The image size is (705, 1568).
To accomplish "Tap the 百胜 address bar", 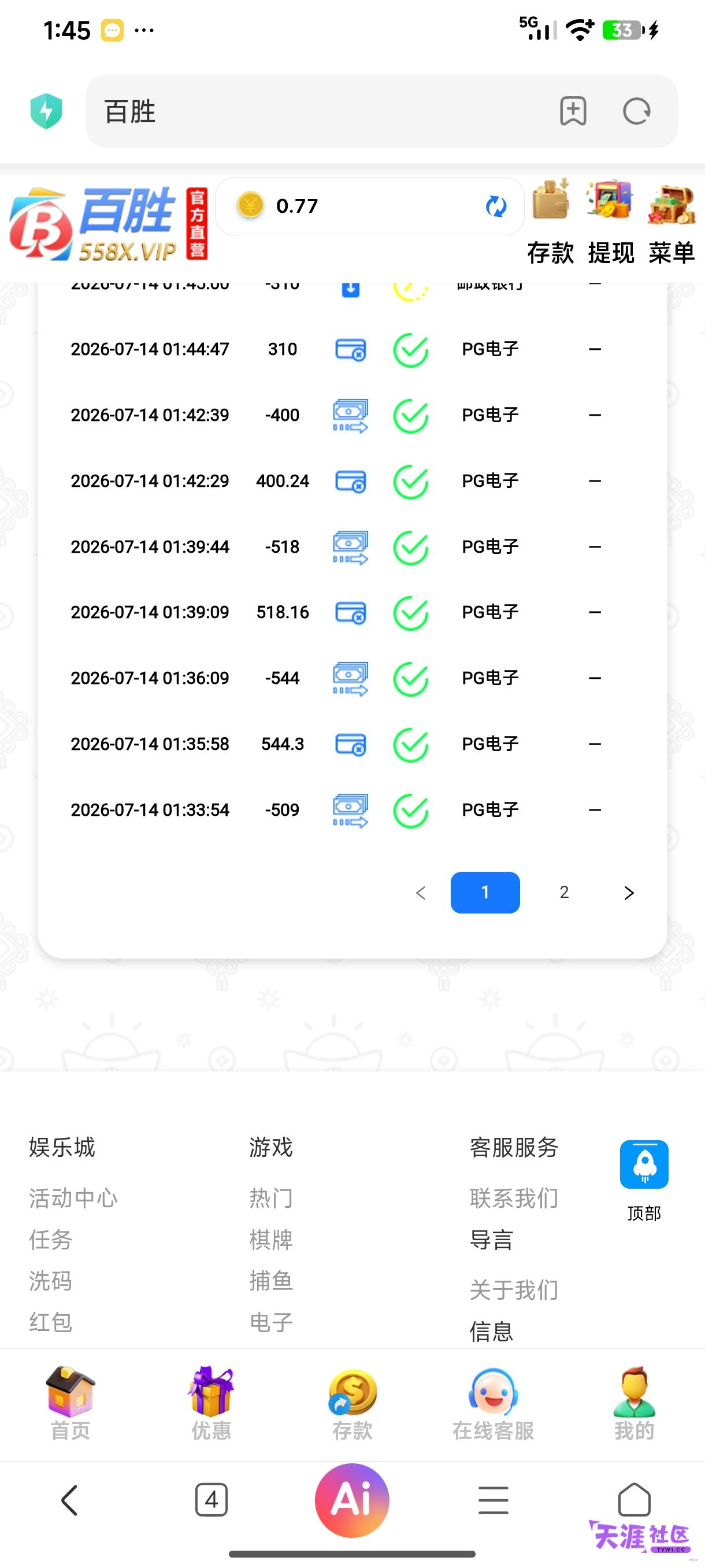I will point(316,112).
